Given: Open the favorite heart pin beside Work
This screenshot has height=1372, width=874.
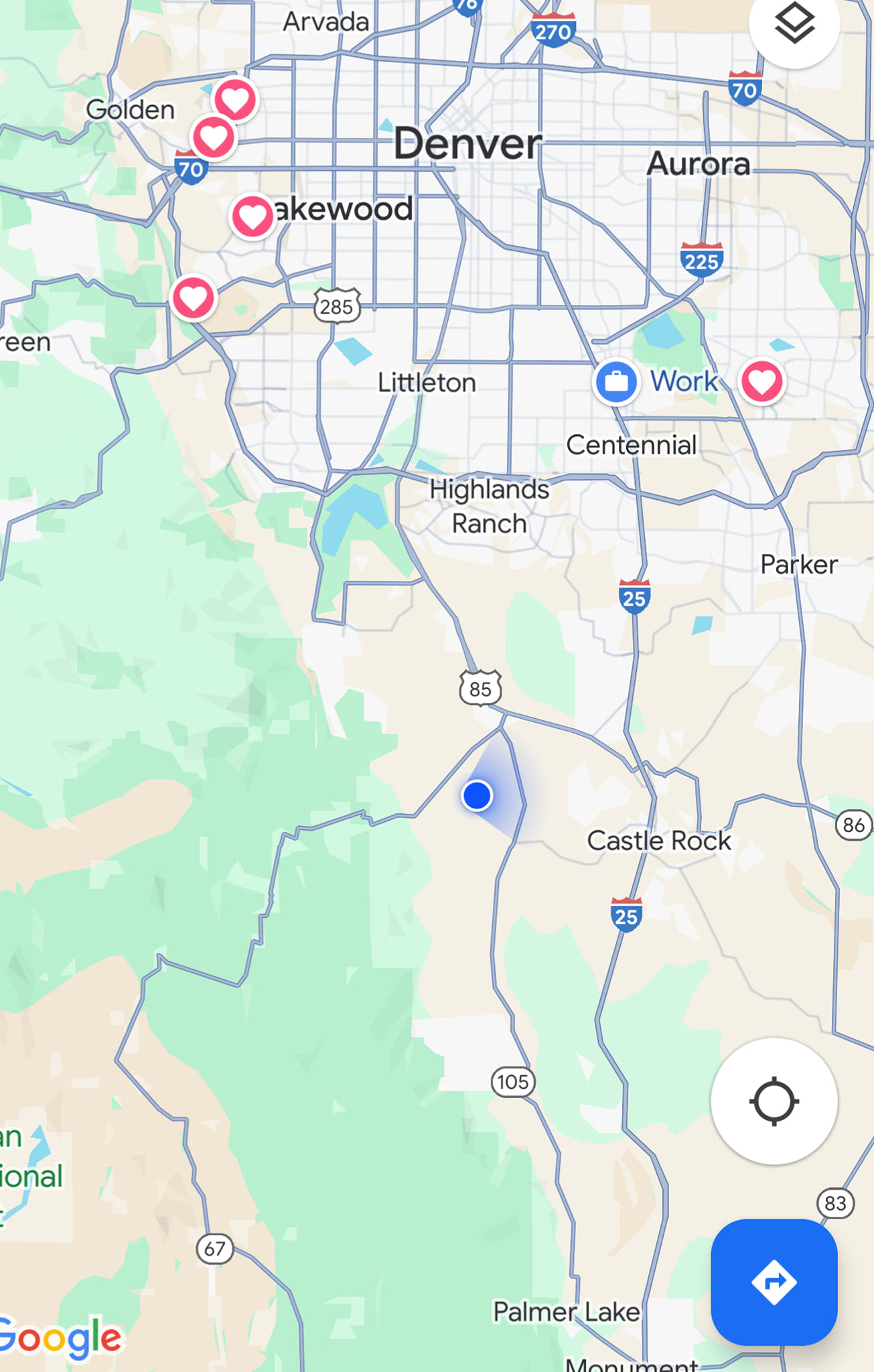Looking at the screenshot, I should click(x=762, y=382).
